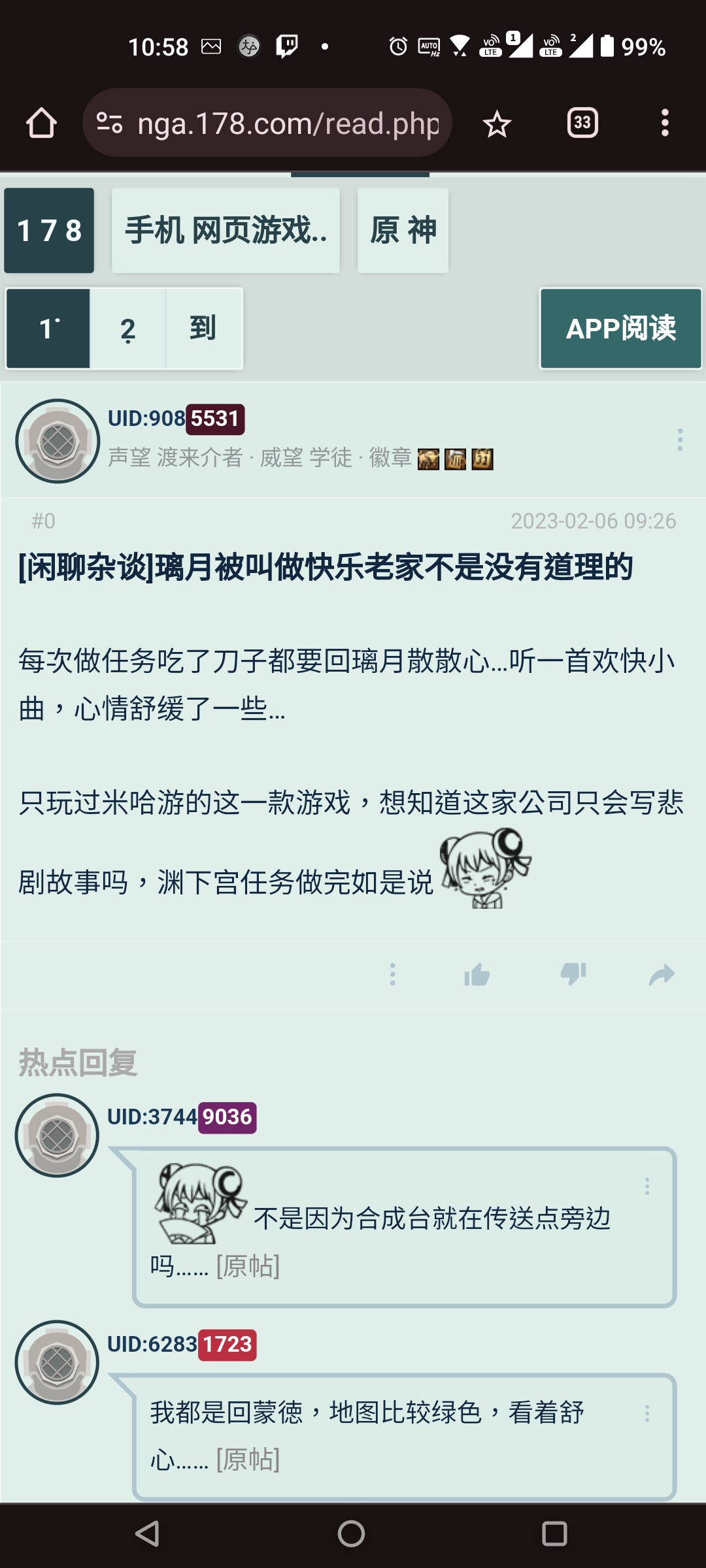
Task: Bookmark this page with the star
Action: [497, 123]
